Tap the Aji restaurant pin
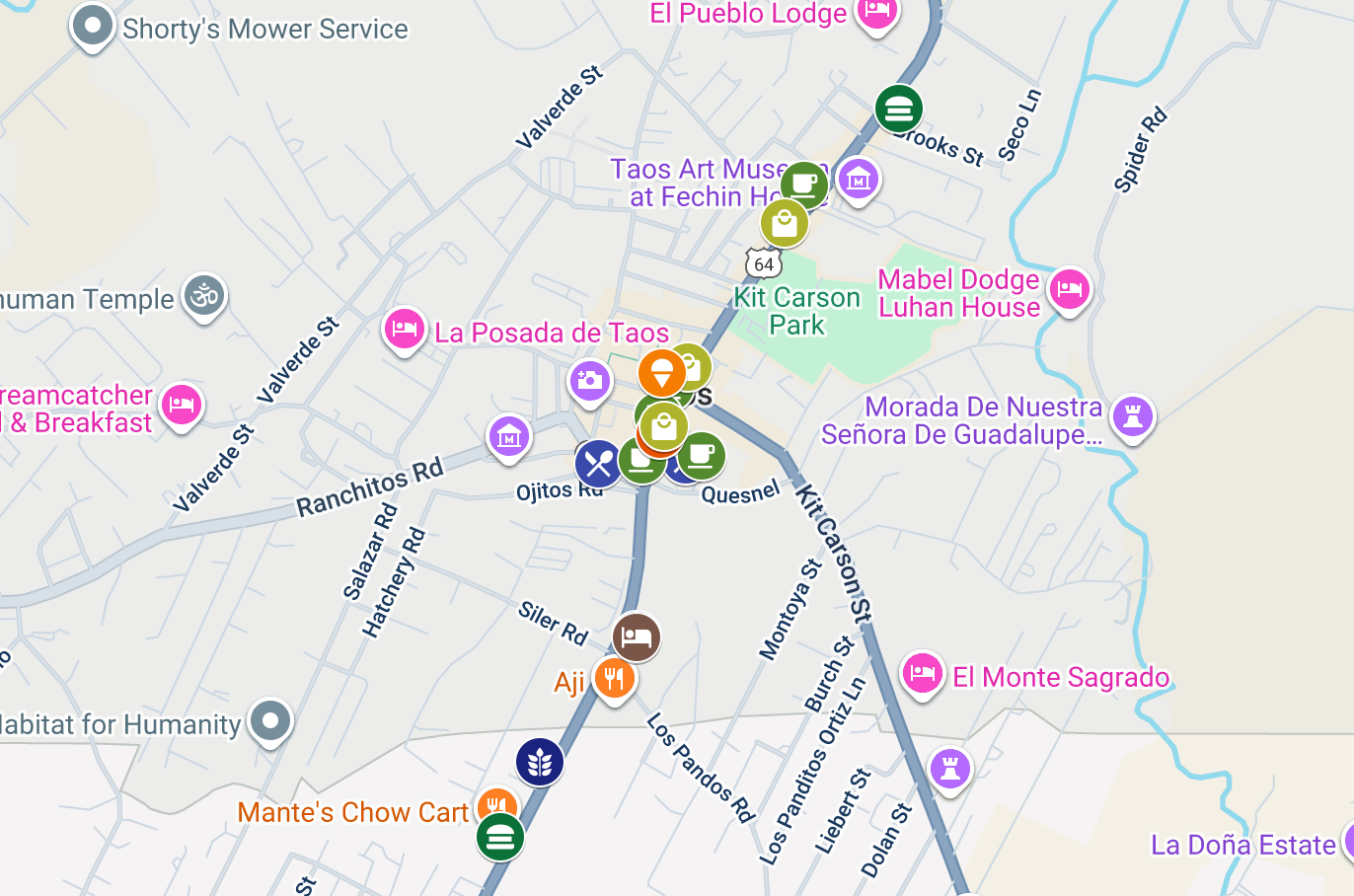The image size is (1354, 896). (614, 679)
